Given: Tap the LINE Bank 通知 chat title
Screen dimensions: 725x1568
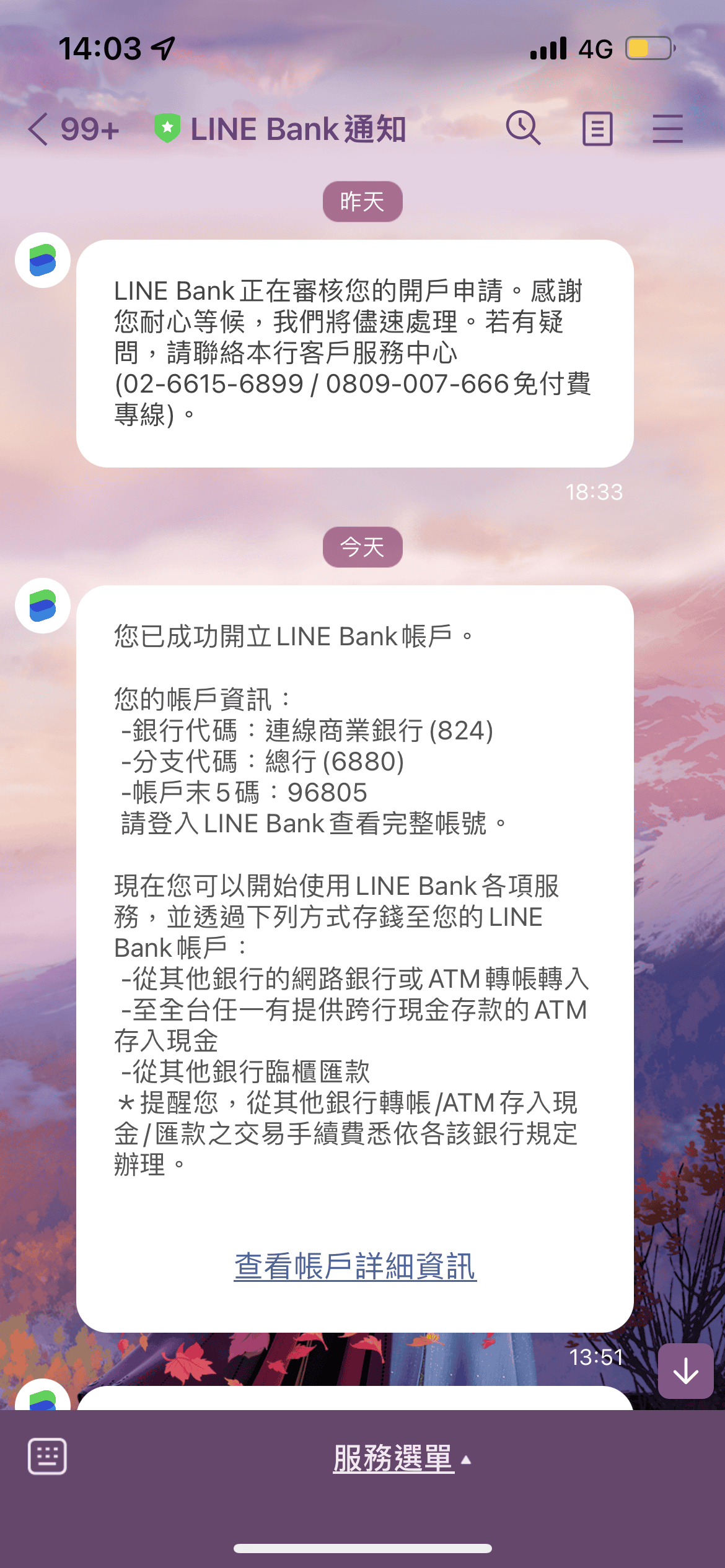Looking at the screenshot, I should pos(297,129).
